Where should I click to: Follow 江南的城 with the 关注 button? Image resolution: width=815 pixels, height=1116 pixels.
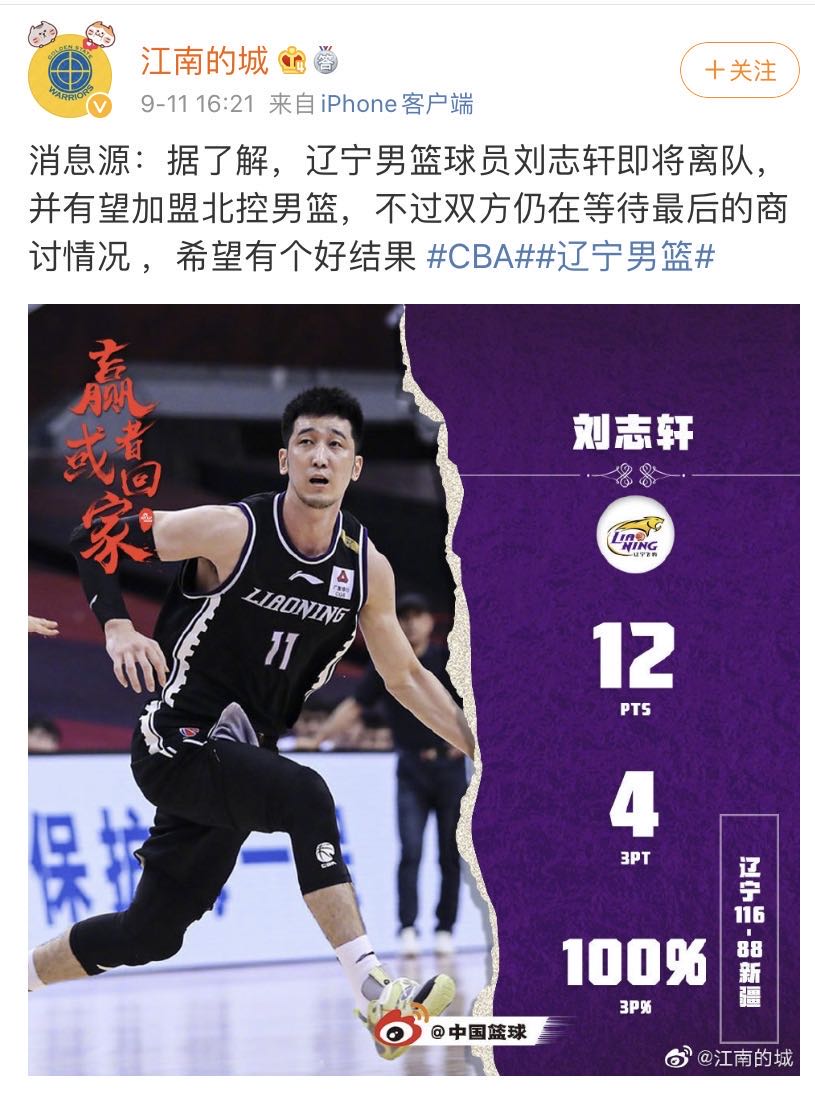[739, 70]
